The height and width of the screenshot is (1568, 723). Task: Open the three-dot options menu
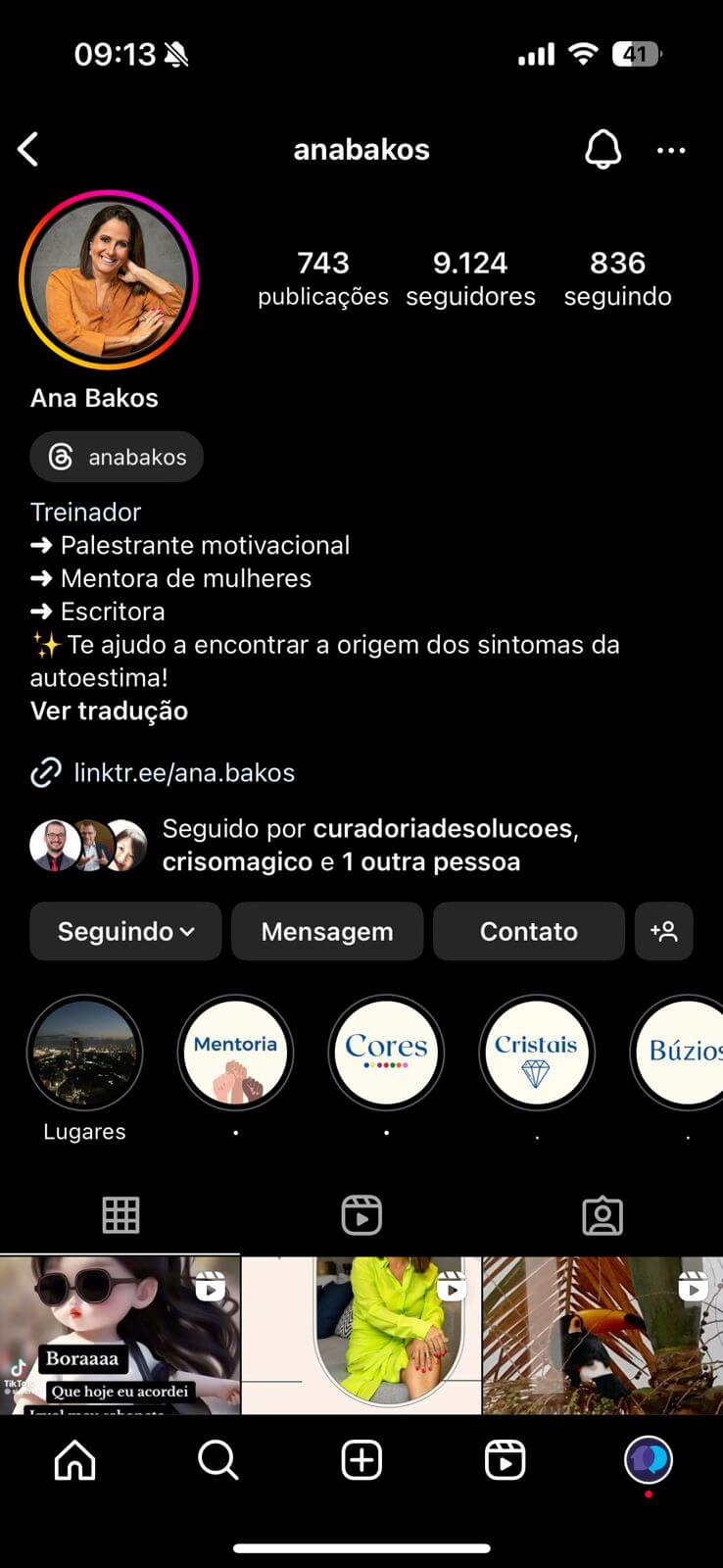click(671, 150)
